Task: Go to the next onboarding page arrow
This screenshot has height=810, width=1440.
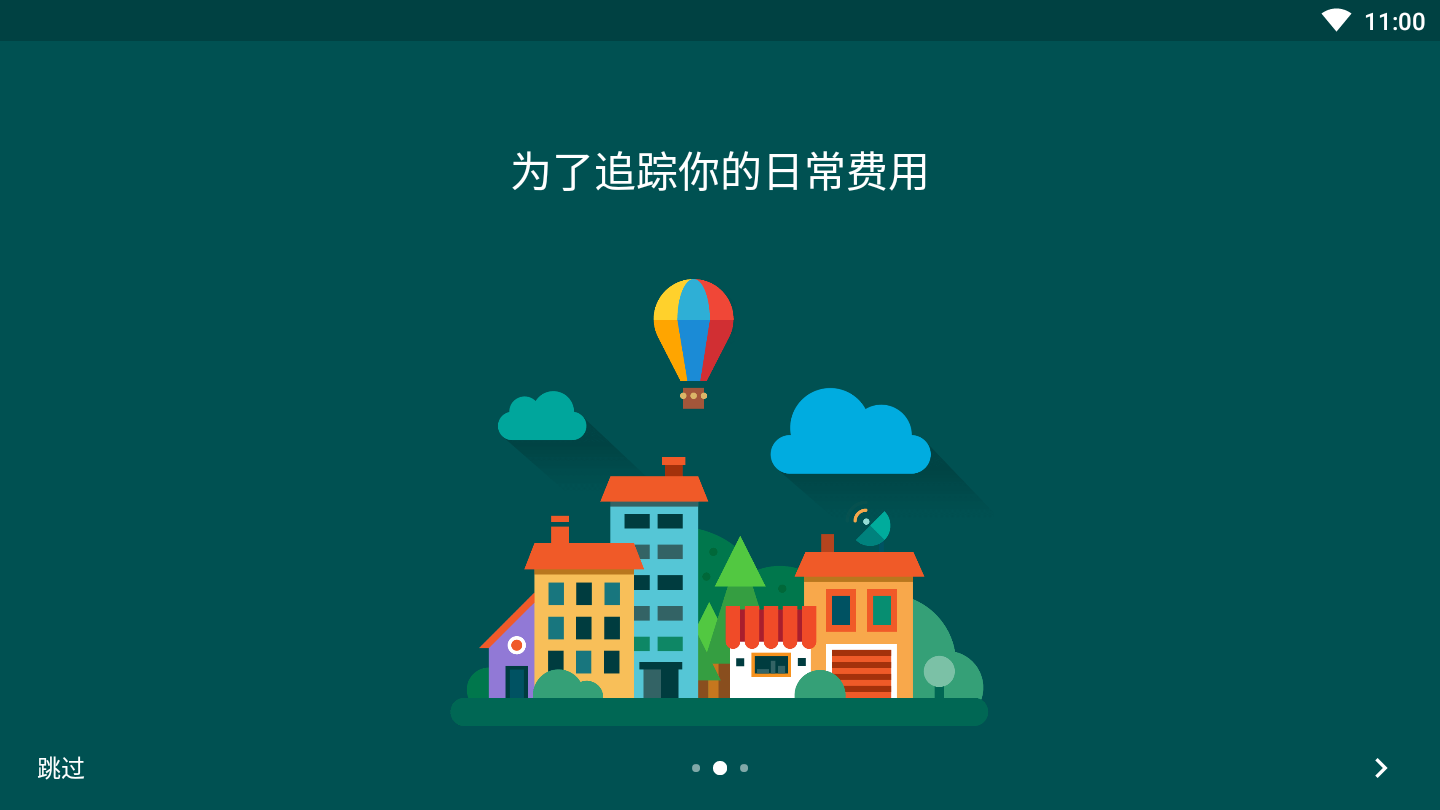Action: (1380, 768)
